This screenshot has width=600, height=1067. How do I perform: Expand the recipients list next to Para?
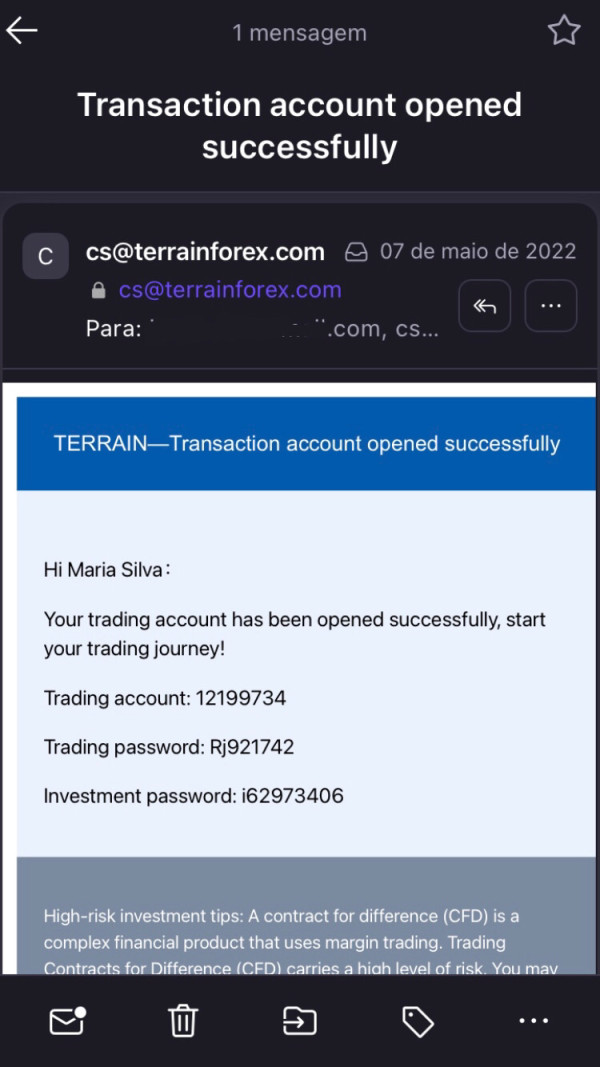262,330
